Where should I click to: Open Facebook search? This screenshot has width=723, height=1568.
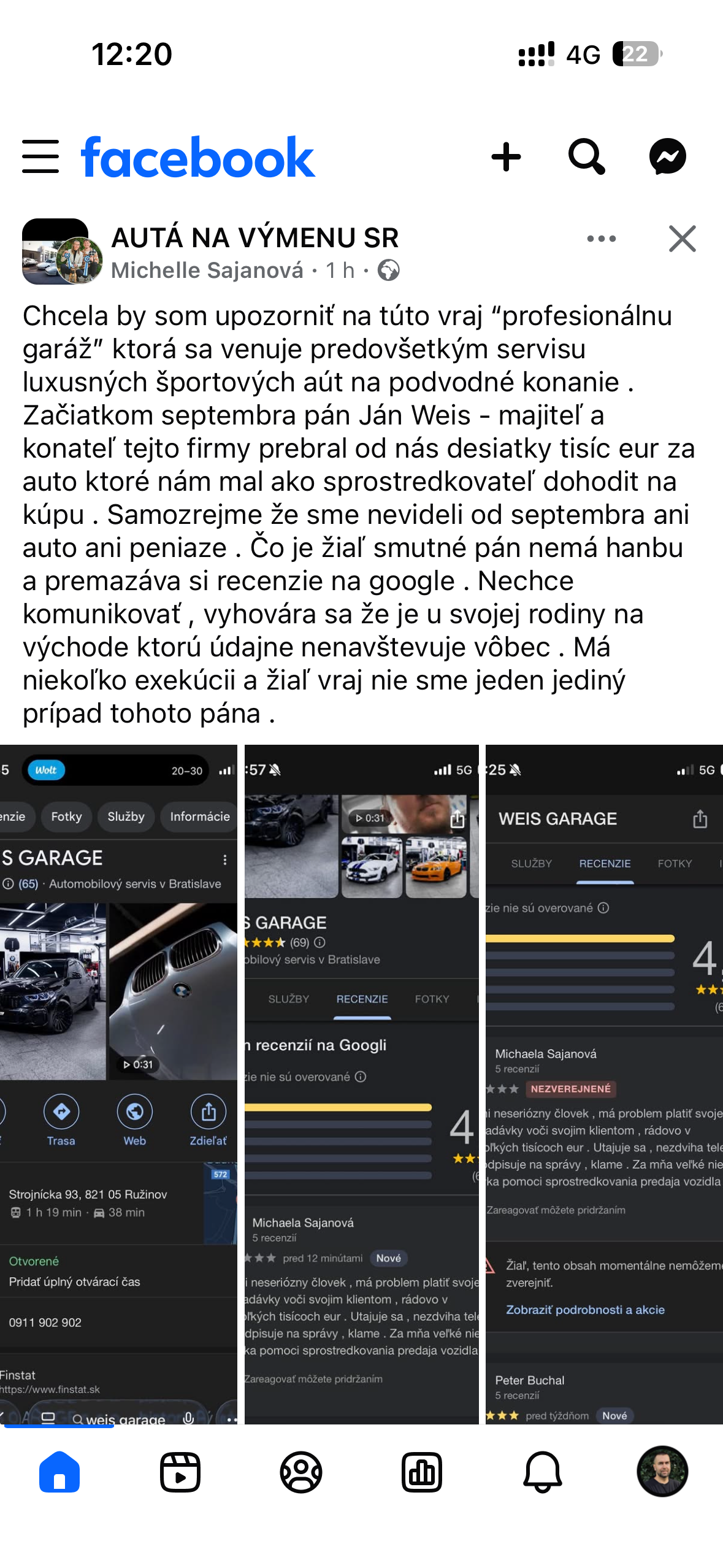(x=587, y=156)
